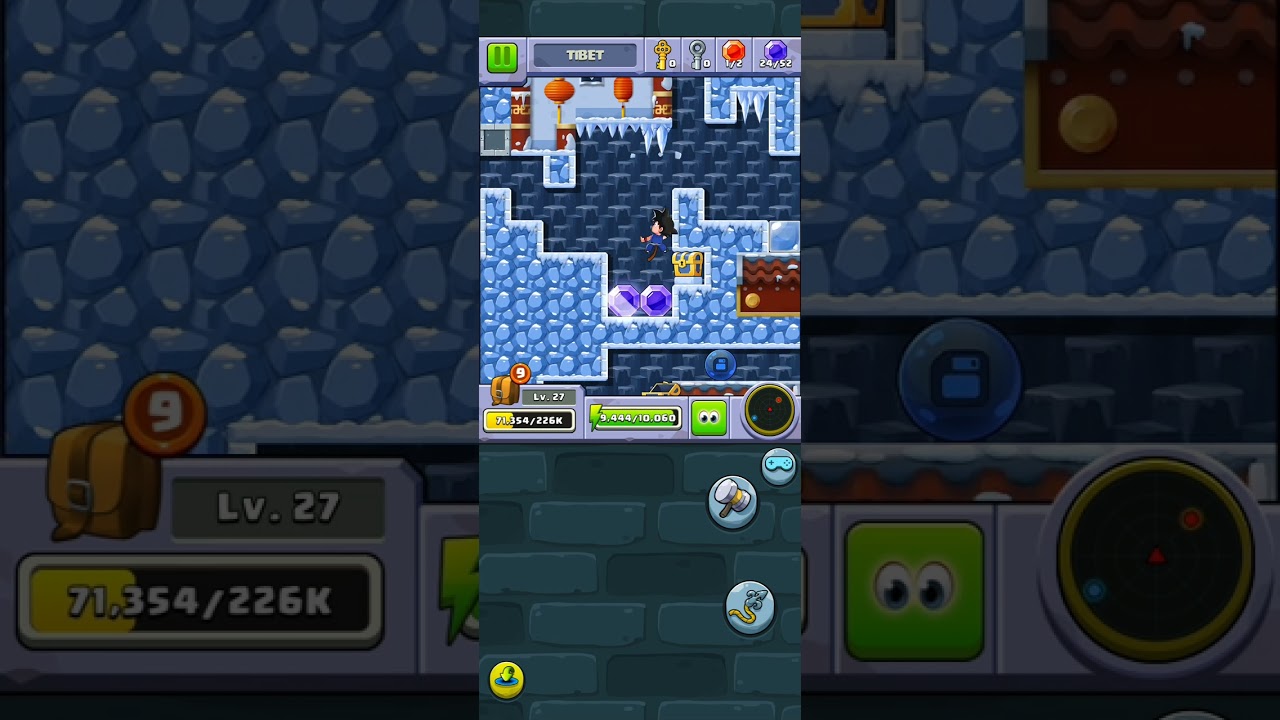Tap the gamepad controller icon
Screen dimensions: 1280x720
pos(778,465)
